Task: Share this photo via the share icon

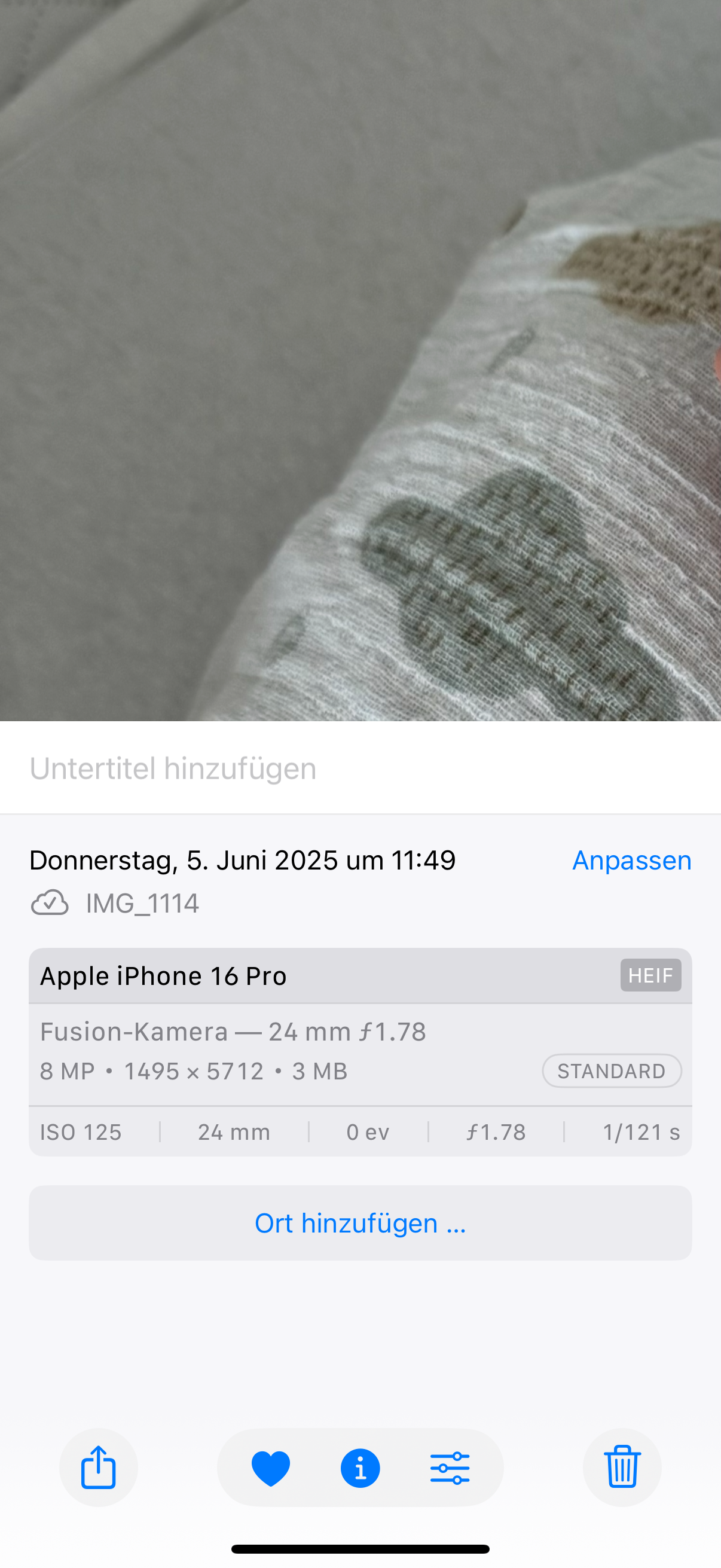Action: [x=98, y=1467]
